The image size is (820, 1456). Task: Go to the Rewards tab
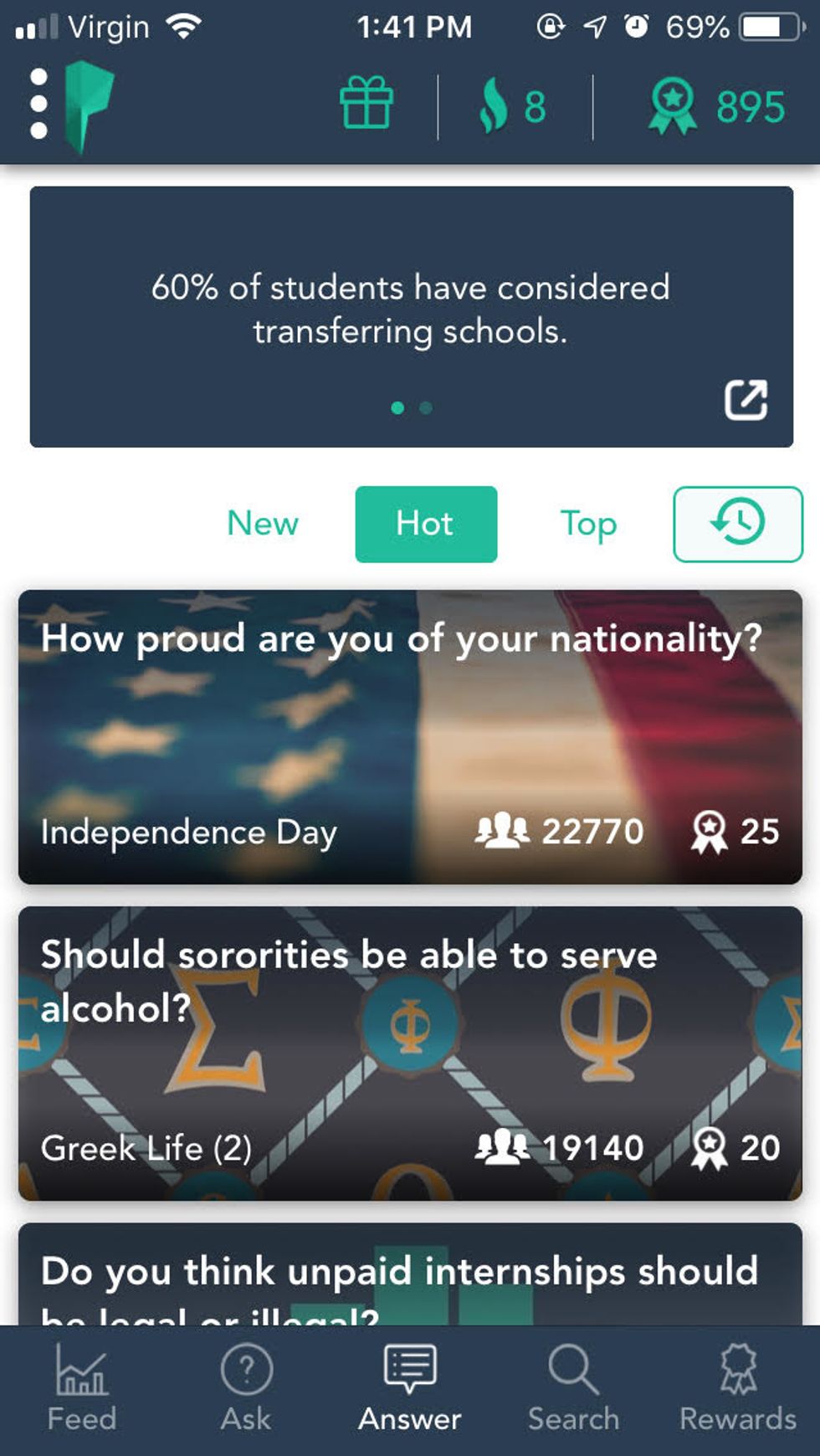[x=738, y=1389]
